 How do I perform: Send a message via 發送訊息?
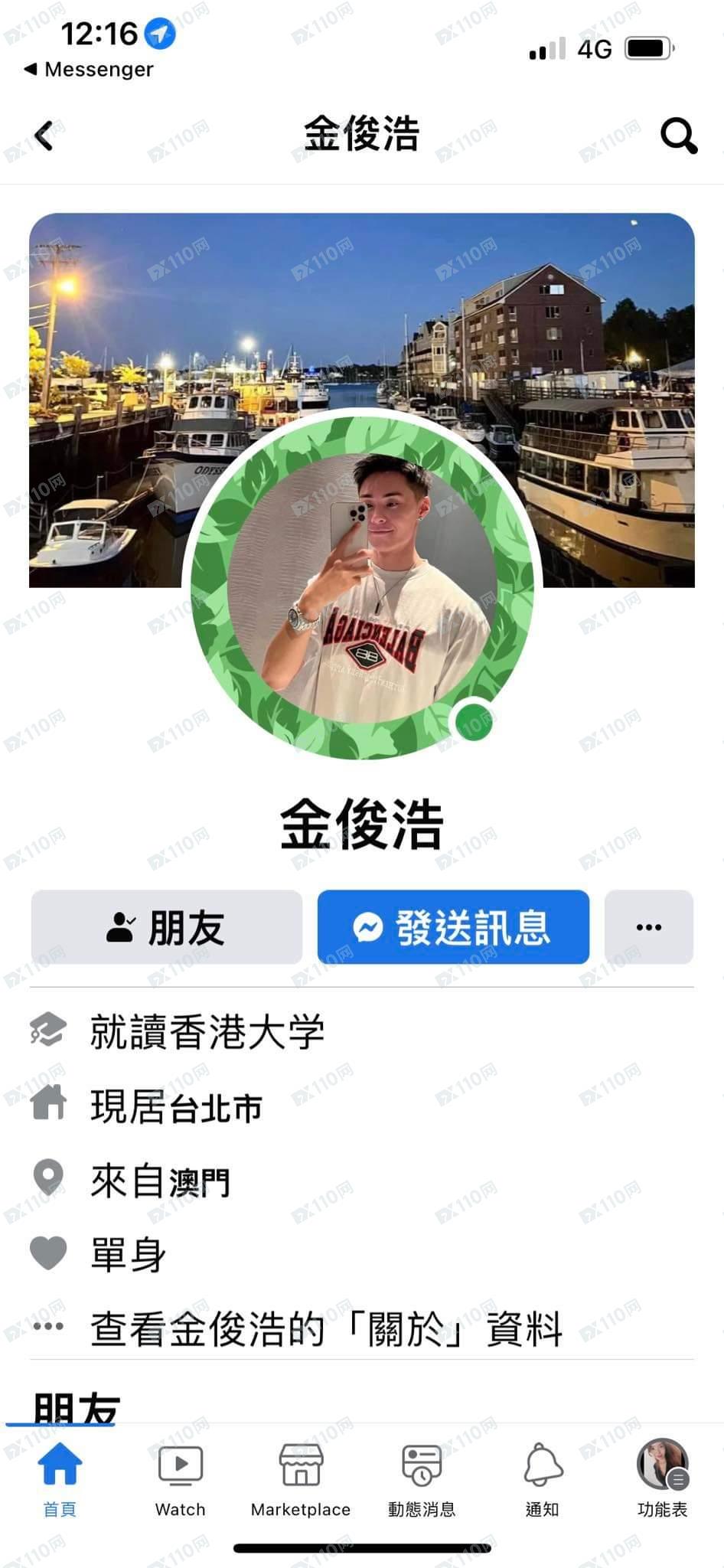tap(453, 927)
